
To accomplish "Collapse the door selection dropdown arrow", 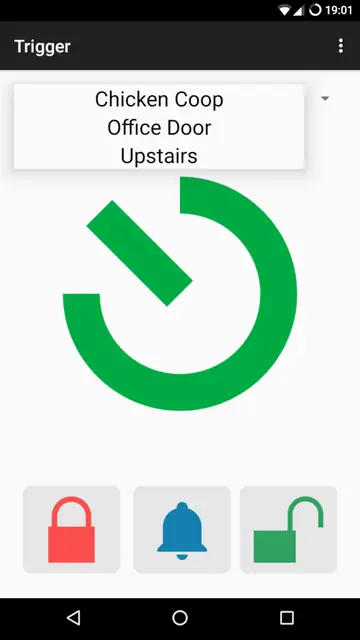I will 325,98.
